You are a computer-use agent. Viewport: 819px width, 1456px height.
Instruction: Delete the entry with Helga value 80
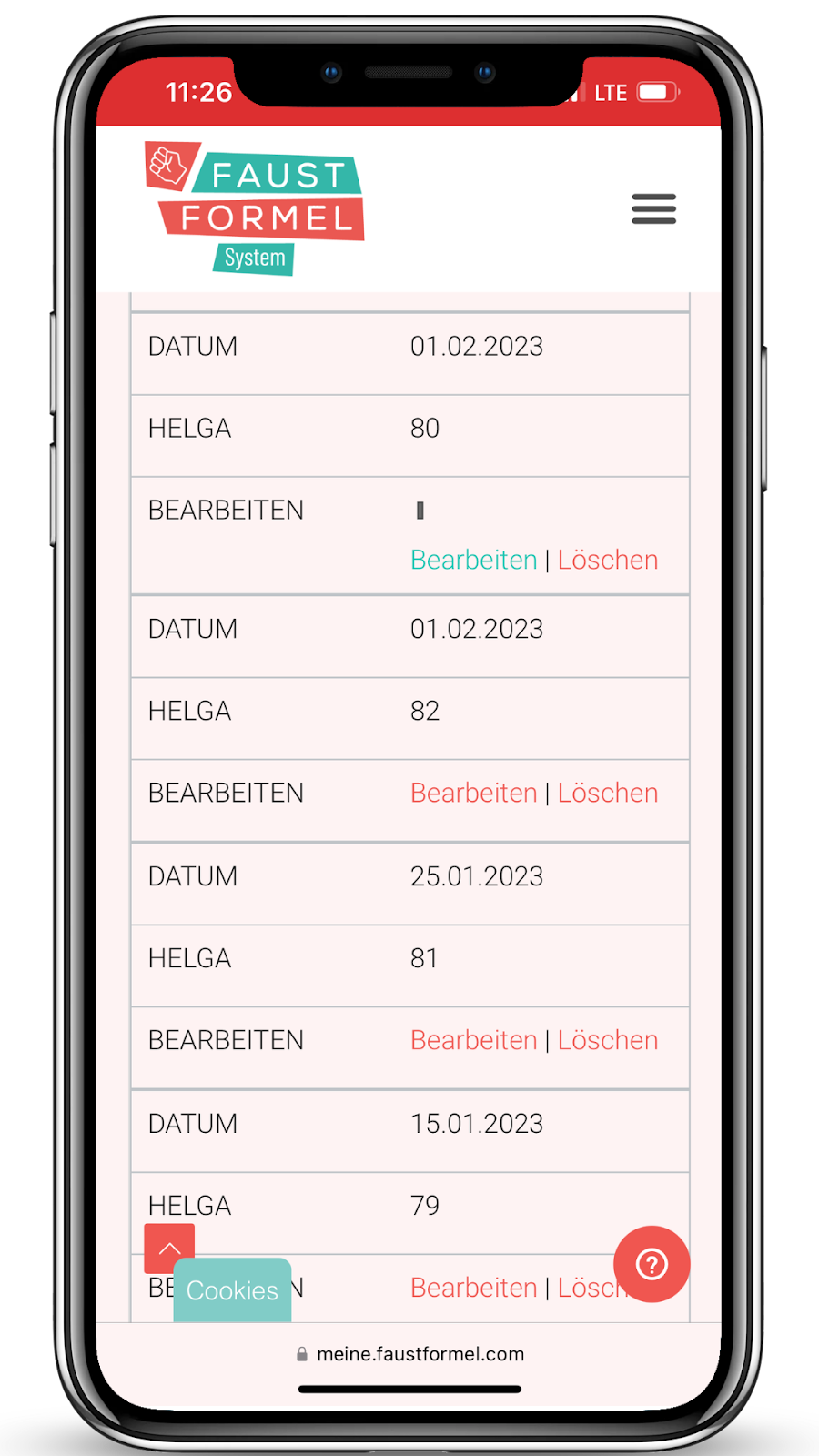[x=607, y=560]
